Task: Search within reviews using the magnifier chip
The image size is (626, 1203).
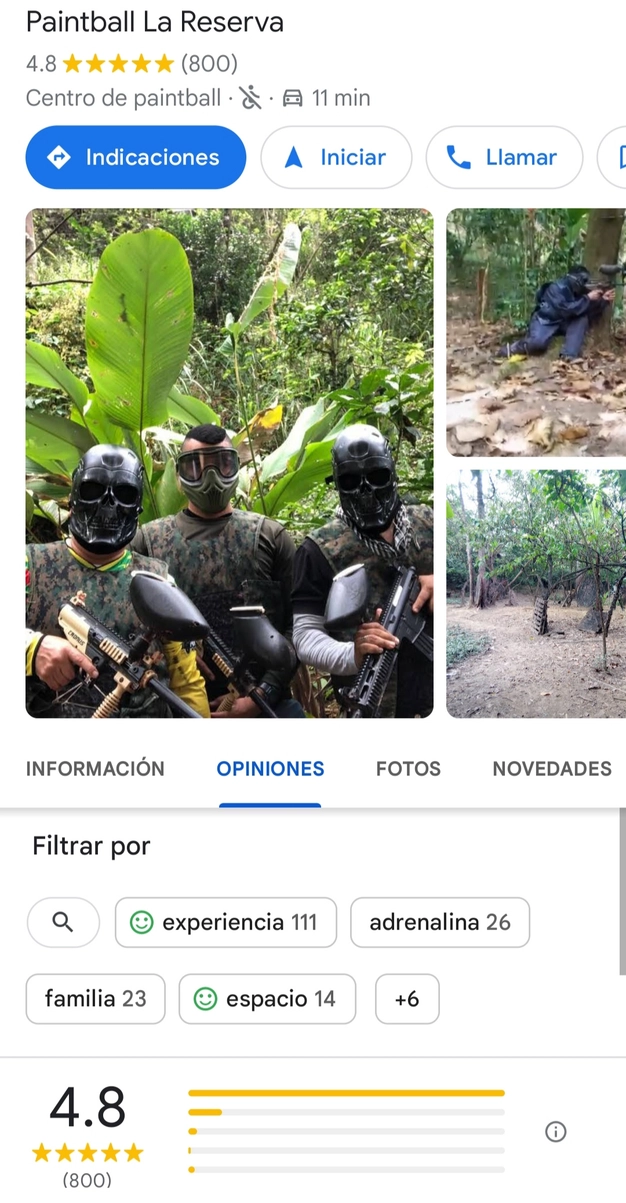Action: [x=63, y=922]
